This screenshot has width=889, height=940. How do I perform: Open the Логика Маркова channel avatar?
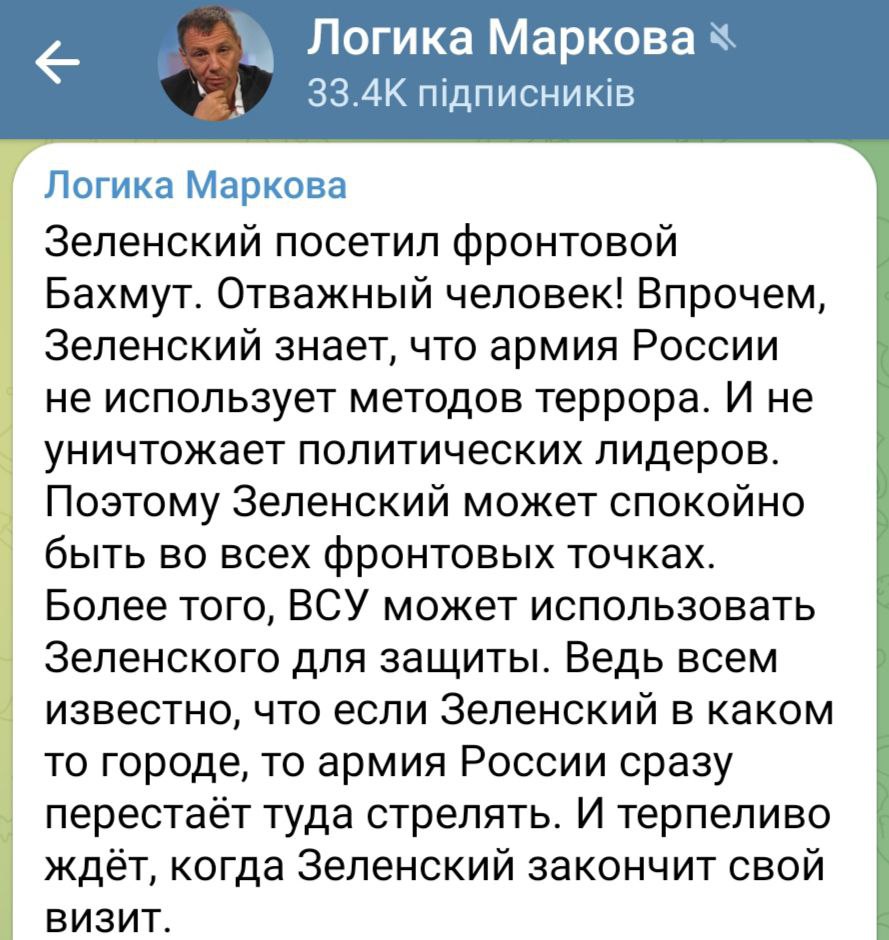point(215,66)
